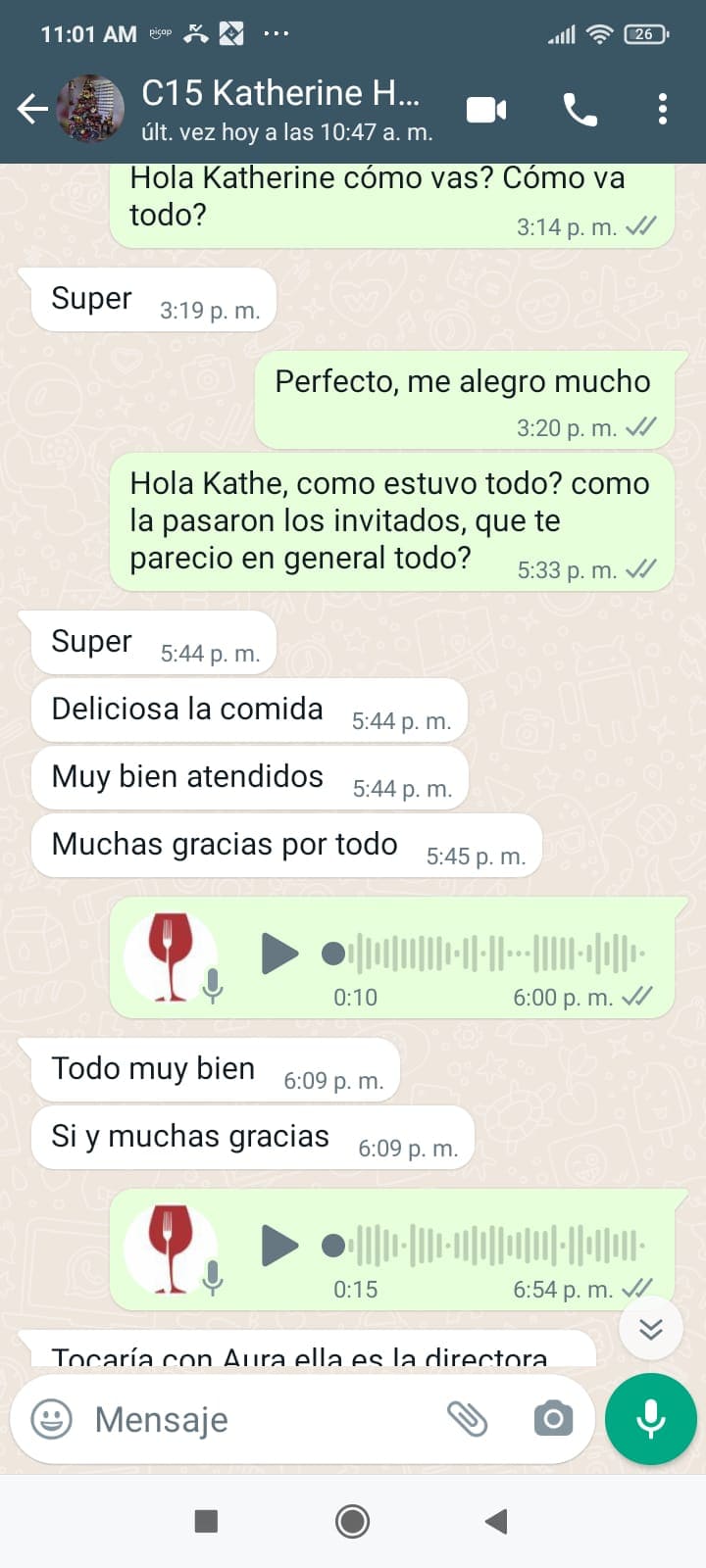Go back to the chat list
The image size is (706, 1568).
tap(32, 109)
